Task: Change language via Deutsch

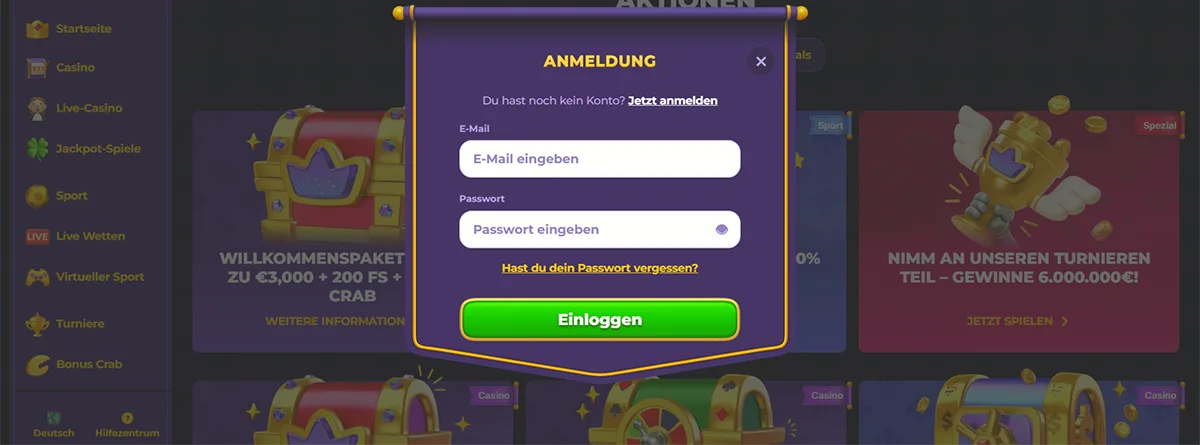Action: [54, 425]
